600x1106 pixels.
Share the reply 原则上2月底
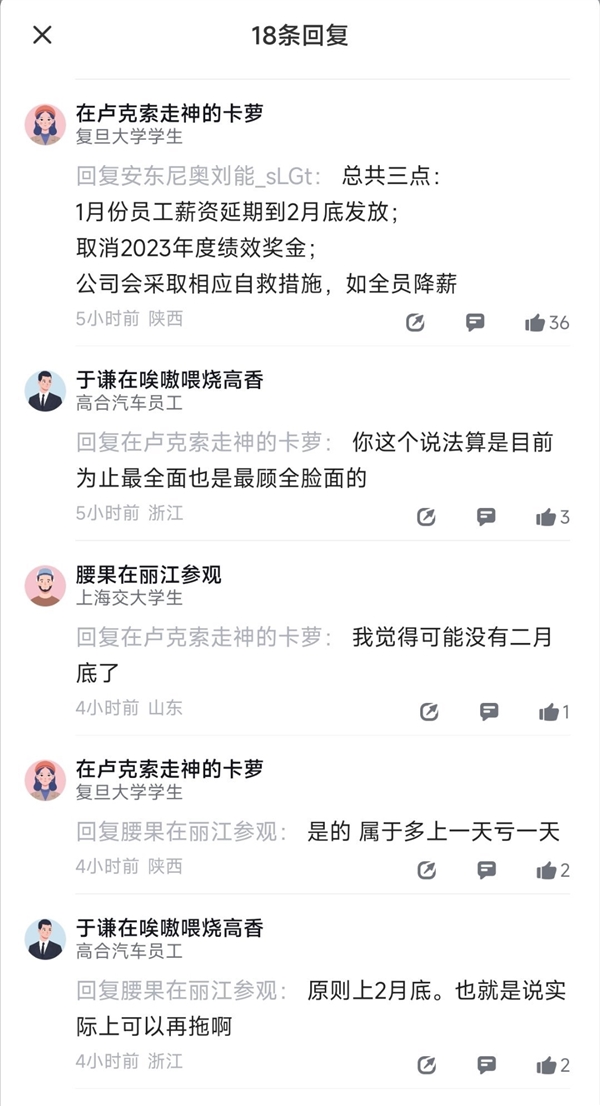click(426, 1065)
